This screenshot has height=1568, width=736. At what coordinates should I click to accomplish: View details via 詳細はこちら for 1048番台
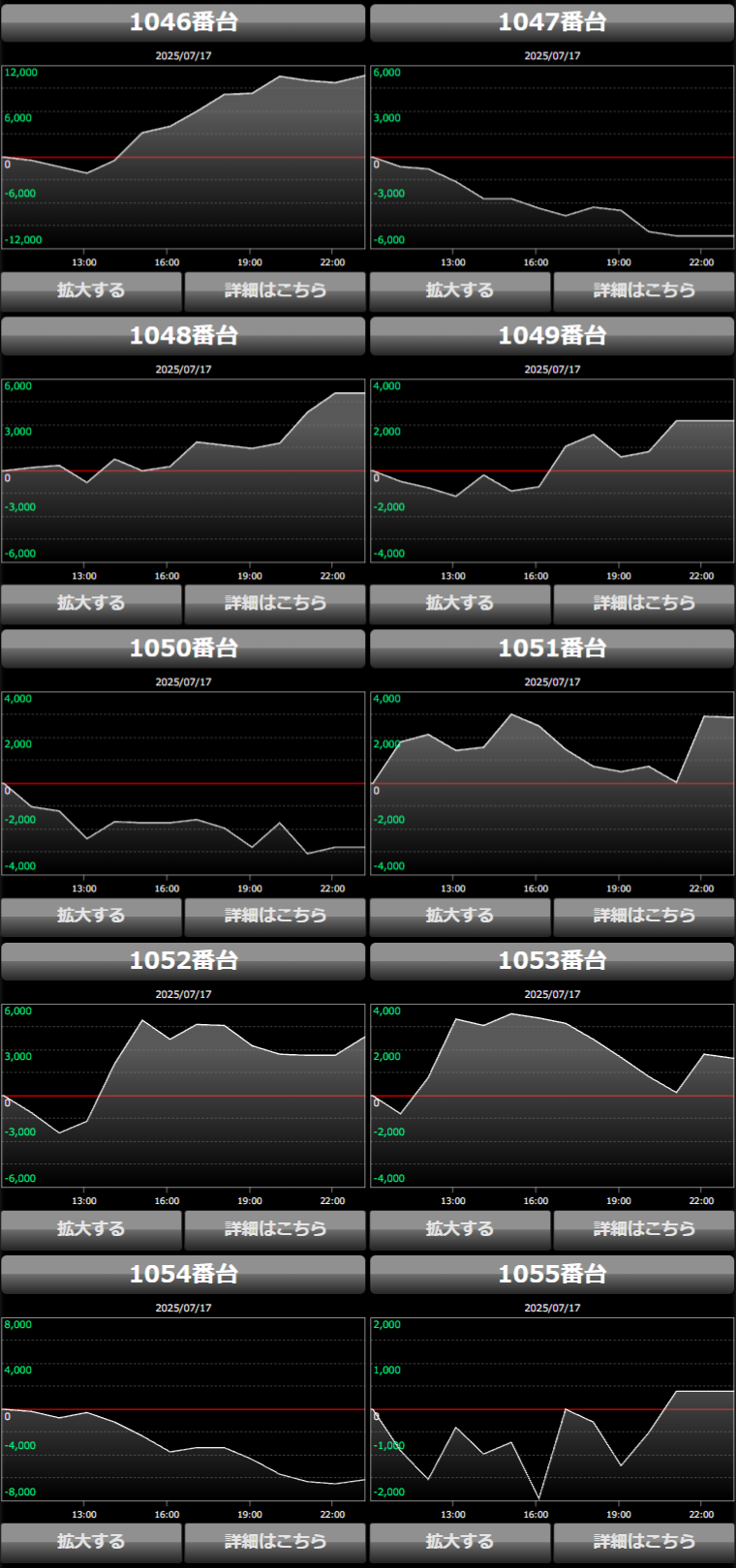tap(275, 603)
